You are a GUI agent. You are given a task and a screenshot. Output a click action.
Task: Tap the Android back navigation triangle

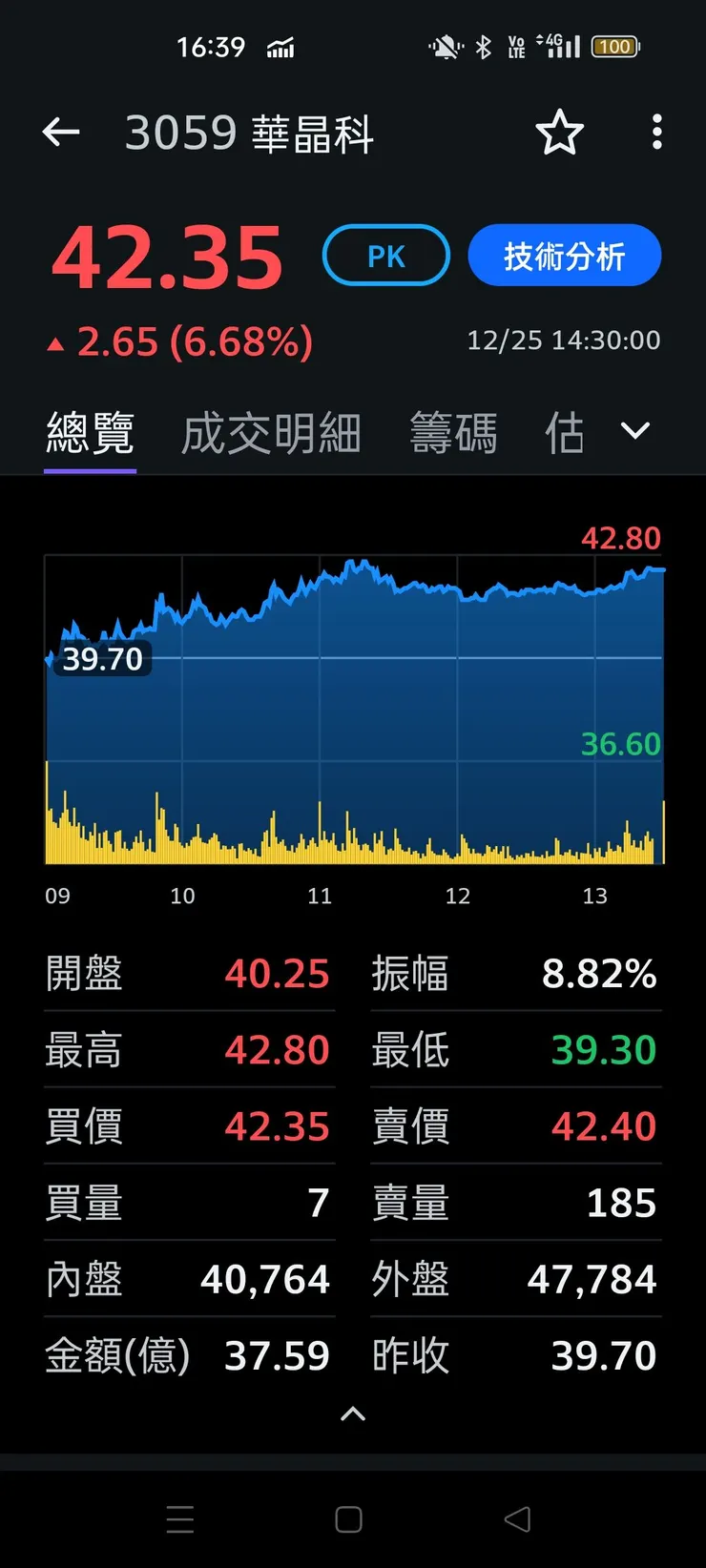[x=516, y=1518]
